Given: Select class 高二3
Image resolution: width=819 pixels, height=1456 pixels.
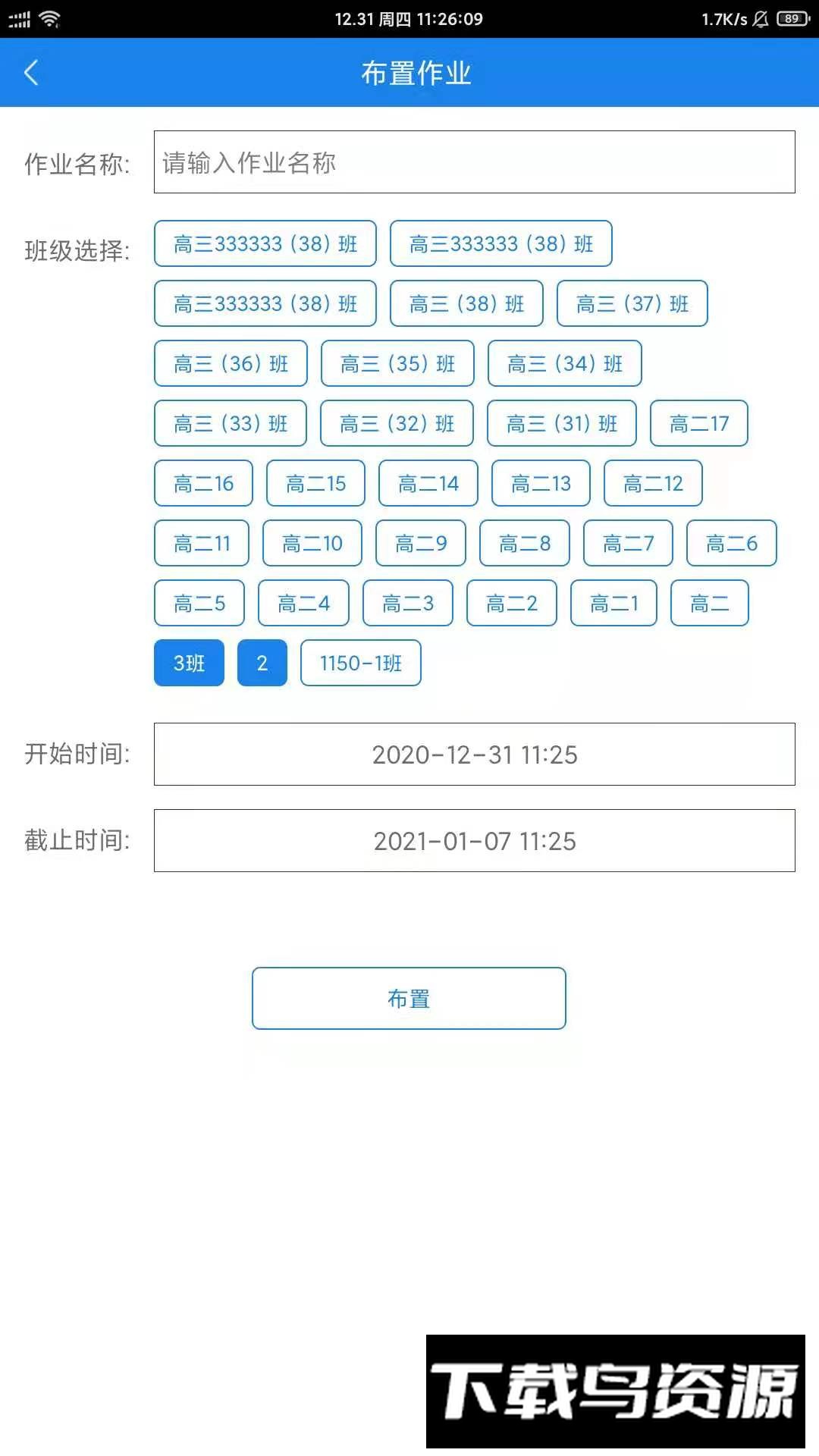Looking at the screenshot, I should point(407,604).
